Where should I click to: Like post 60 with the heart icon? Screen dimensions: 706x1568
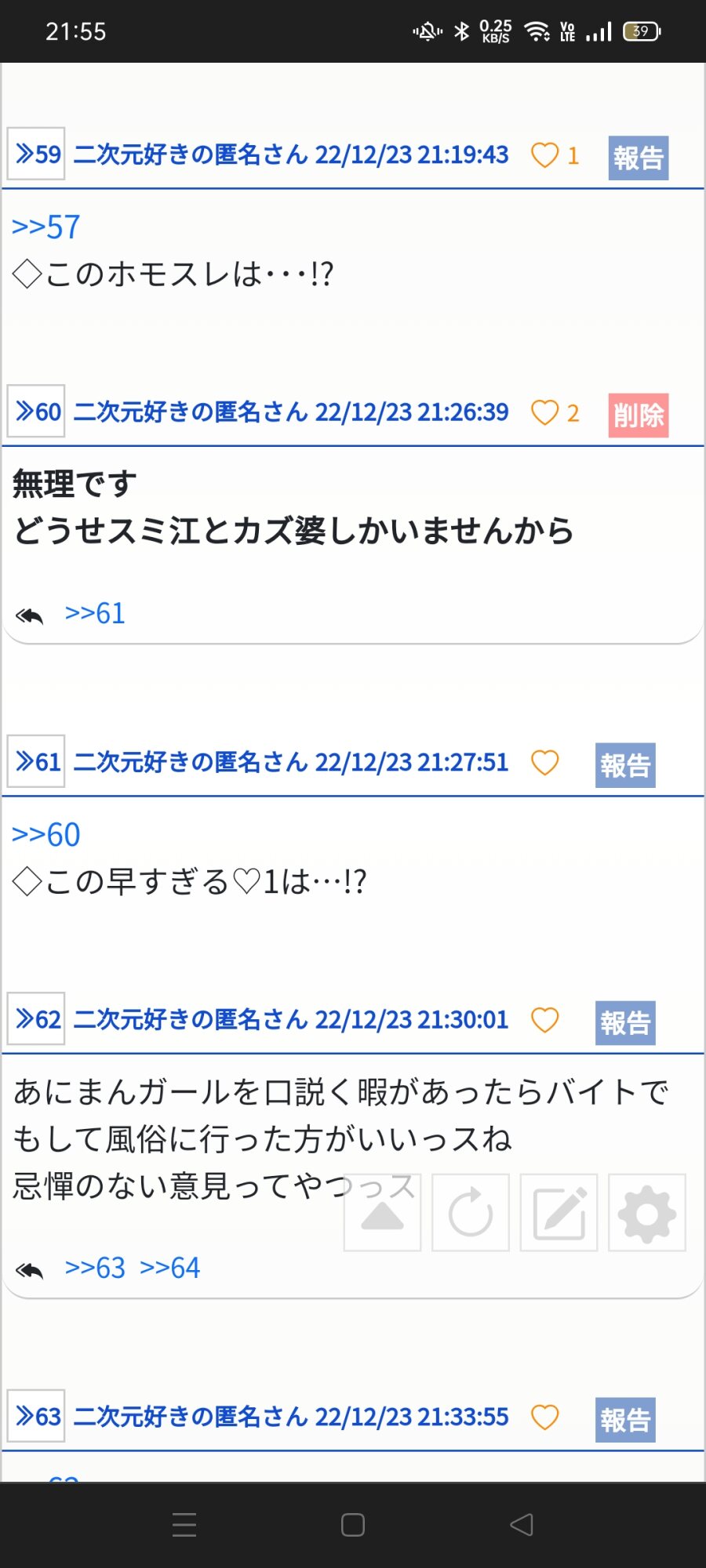545,412
